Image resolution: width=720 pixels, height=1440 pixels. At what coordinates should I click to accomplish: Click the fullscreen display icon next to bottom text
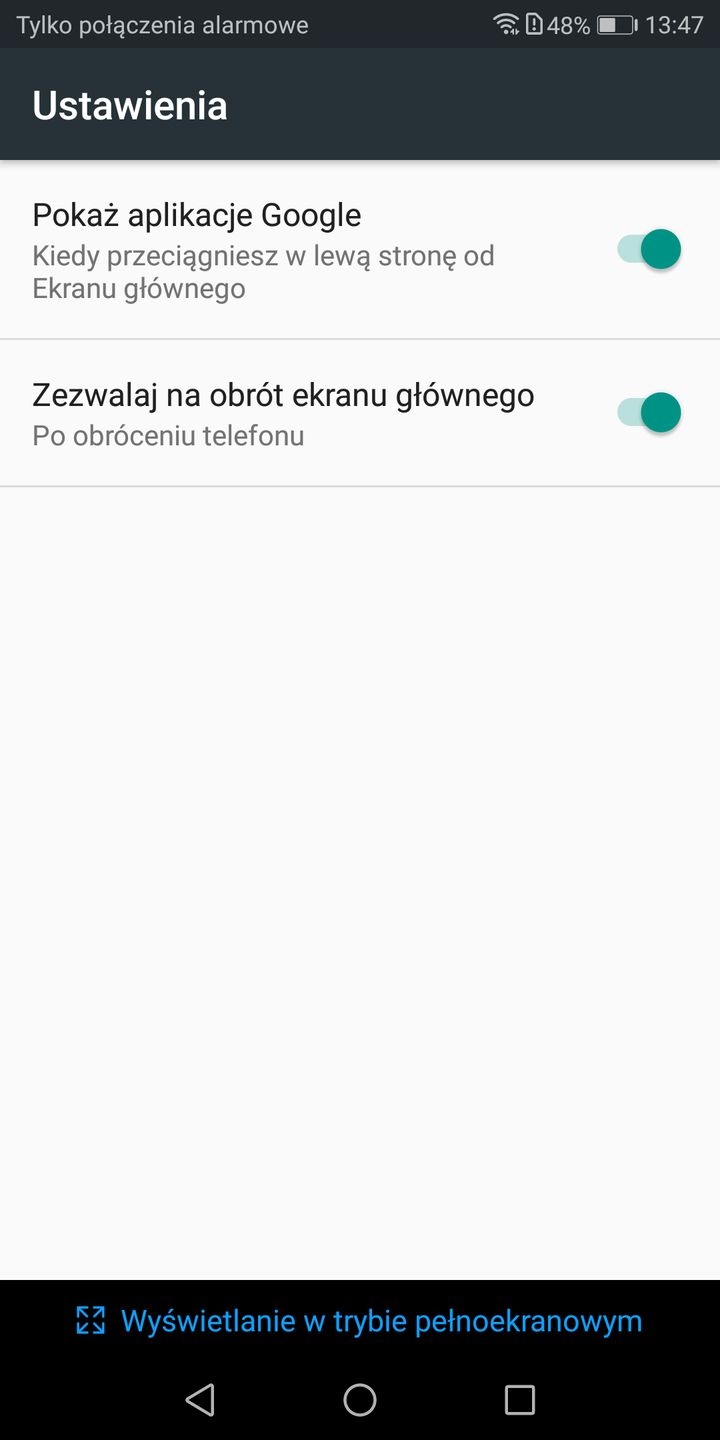[x=91, y=1320]
